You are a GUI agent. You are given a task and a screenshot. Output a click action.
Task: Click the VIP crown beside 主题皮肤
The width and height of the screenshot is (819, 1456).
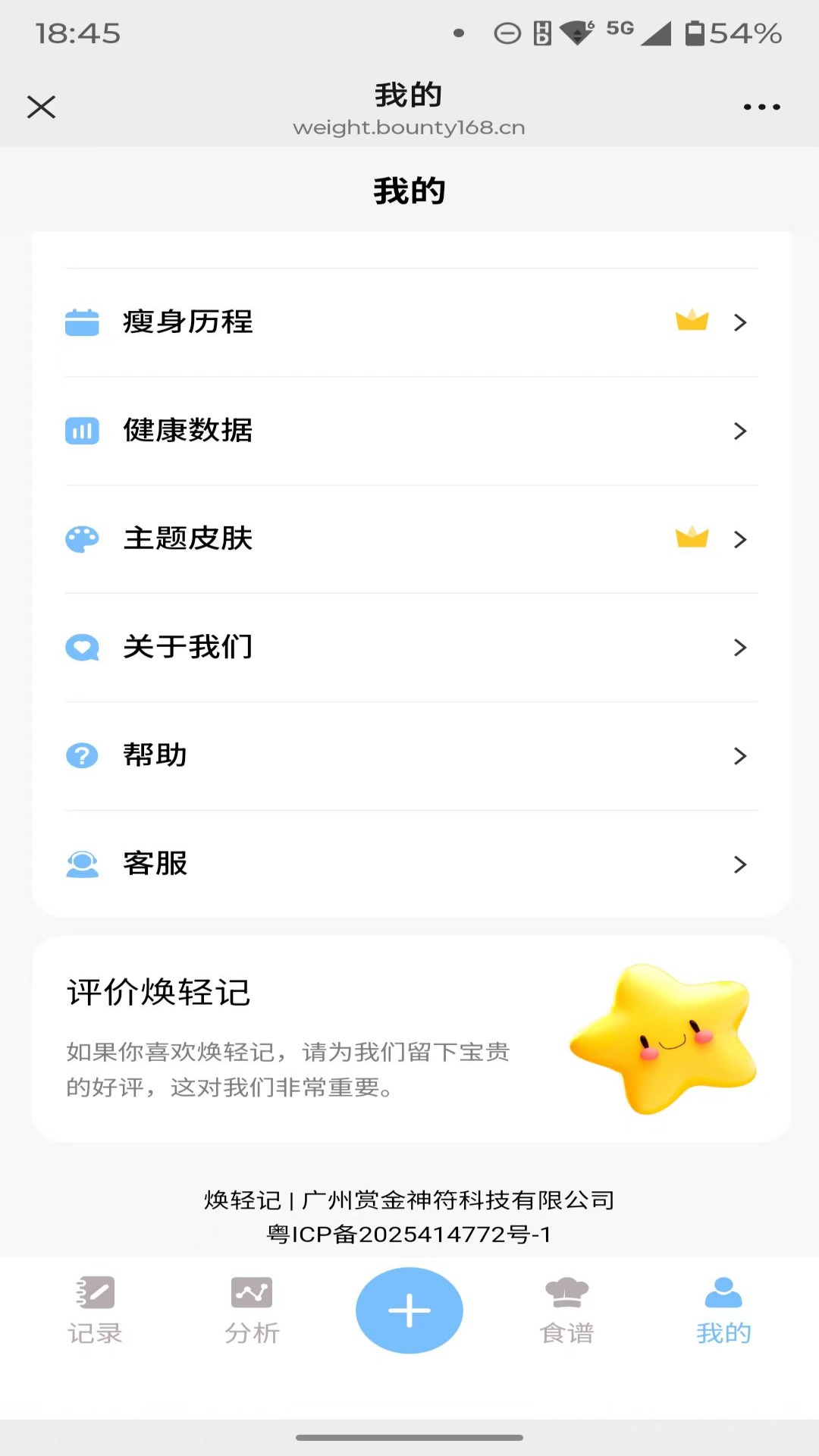(690, 538)
